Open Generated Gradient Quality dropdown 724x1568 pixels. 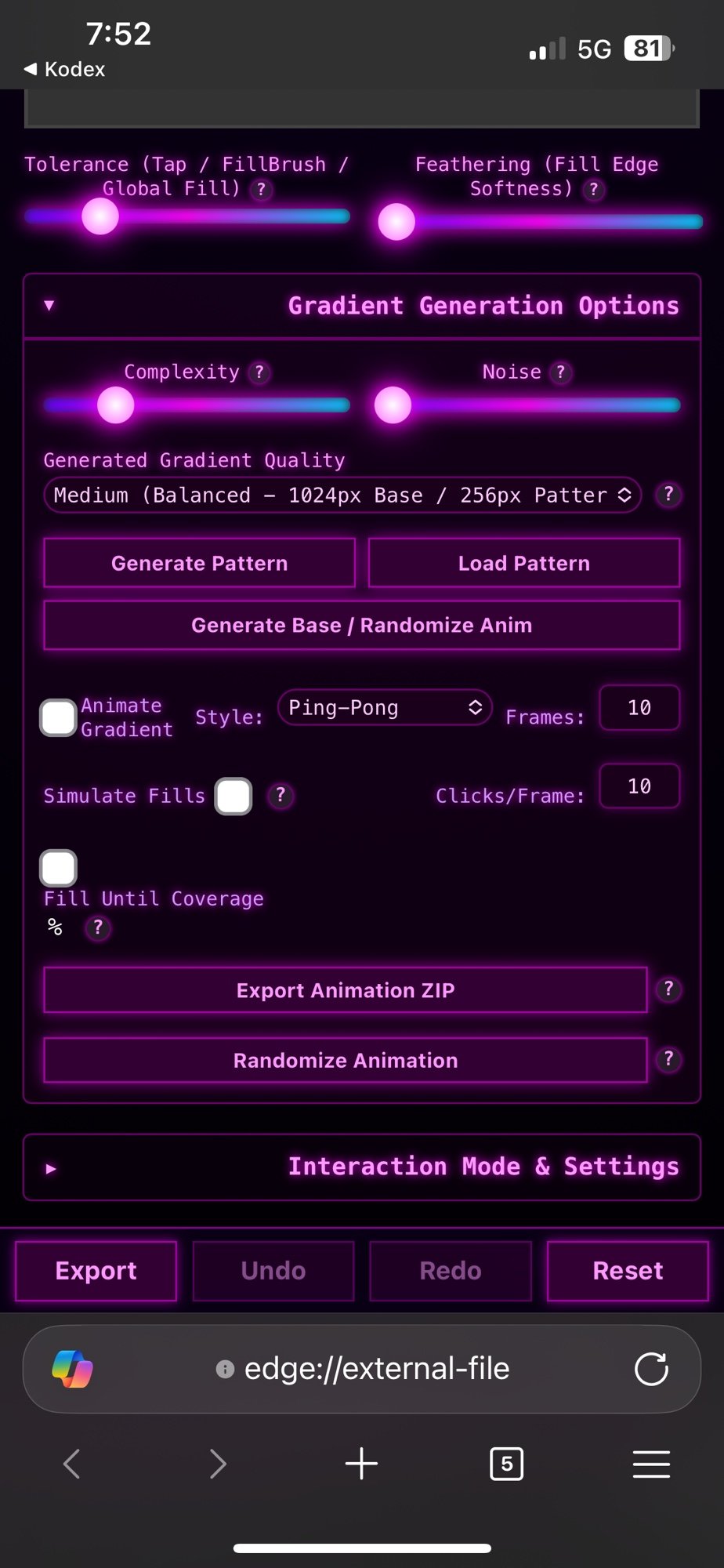point(342,495)
